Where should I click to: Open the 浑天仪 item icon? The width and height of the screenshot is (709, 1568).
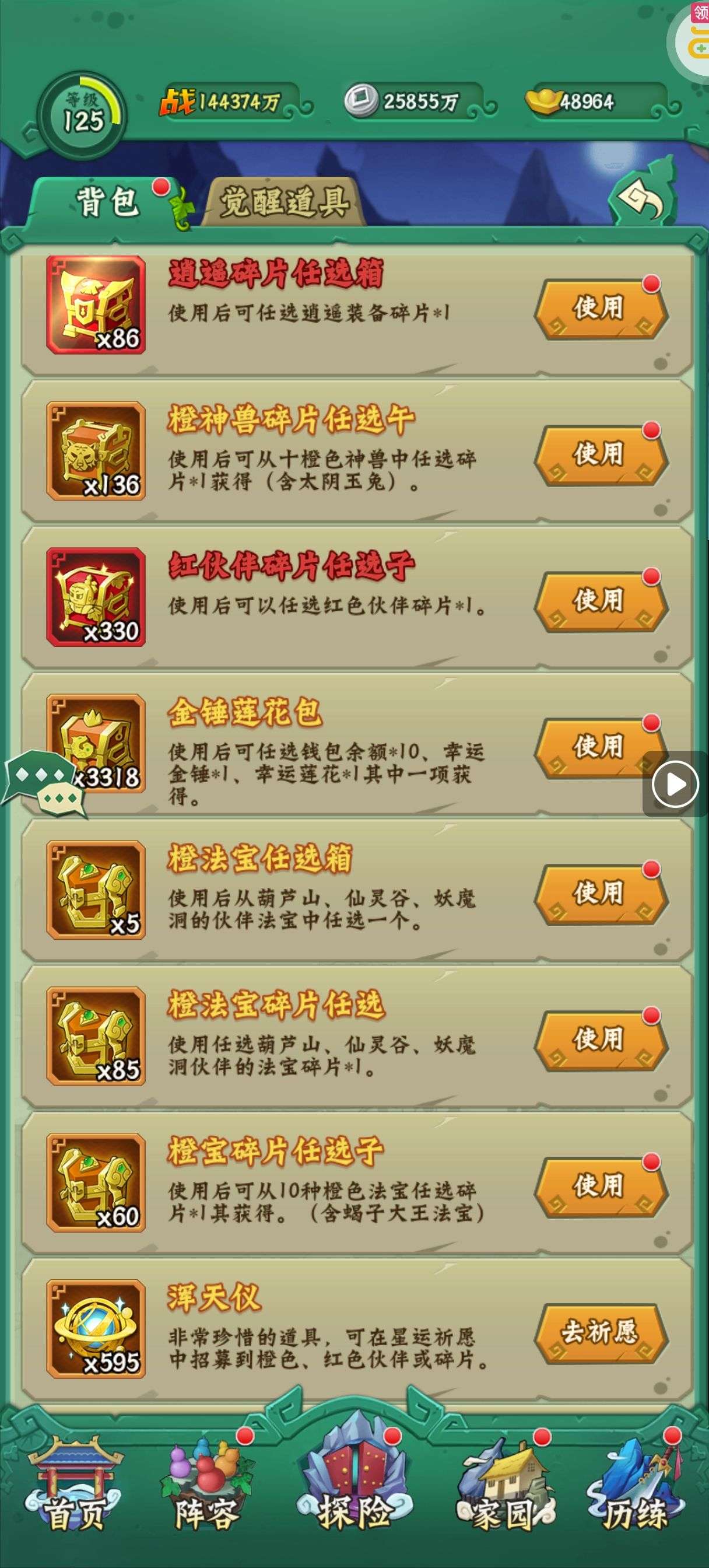tap(96, 1329)
